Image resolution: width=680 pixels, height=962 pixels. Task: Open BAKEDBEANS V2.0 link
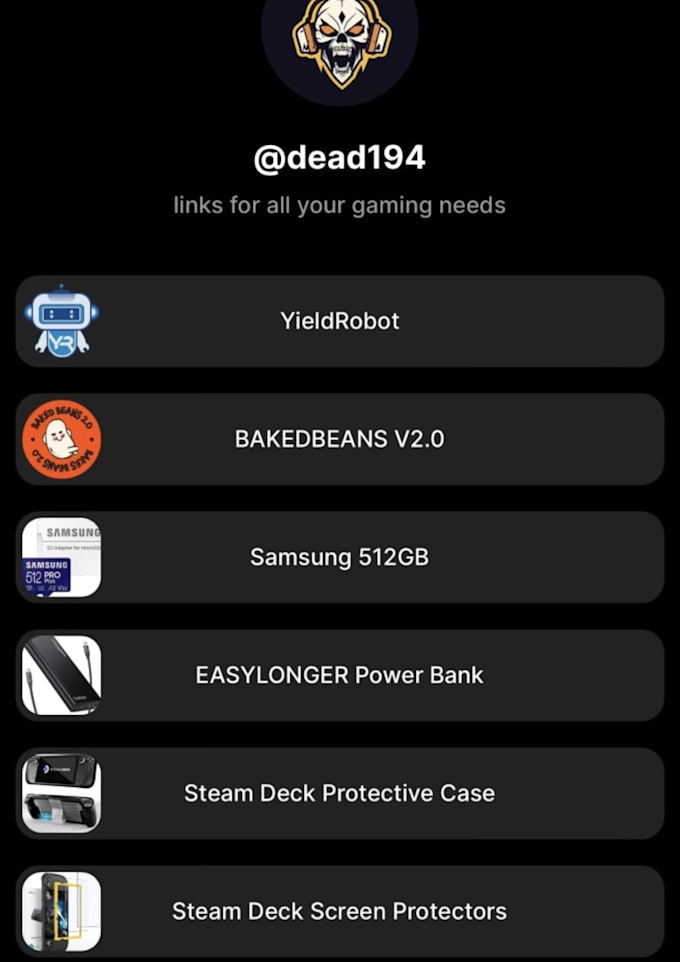(340, 439)
